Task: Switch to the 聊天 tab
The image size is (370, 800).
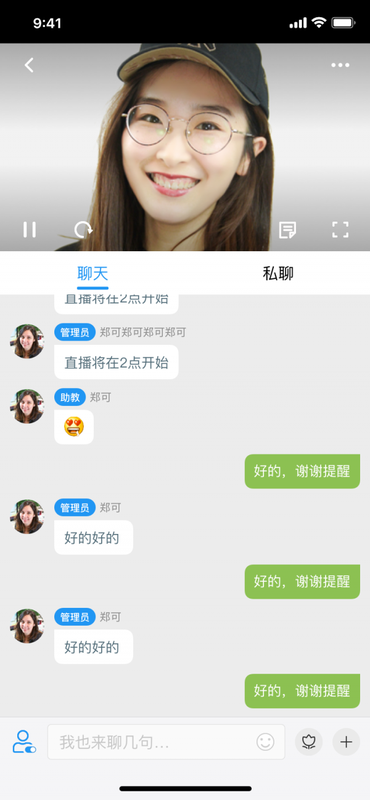Action: point(92,274)
